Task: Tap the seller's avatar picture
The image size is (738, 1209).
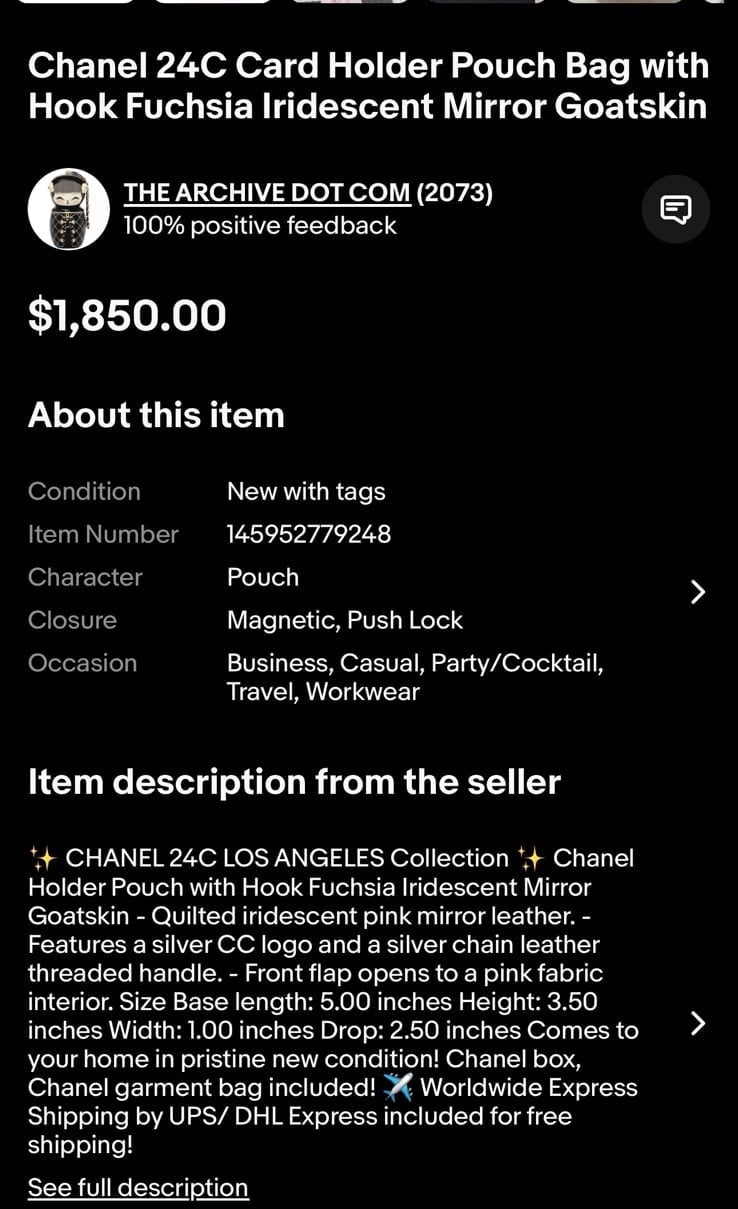Action: pyautogui.click(x=68, y=209)
